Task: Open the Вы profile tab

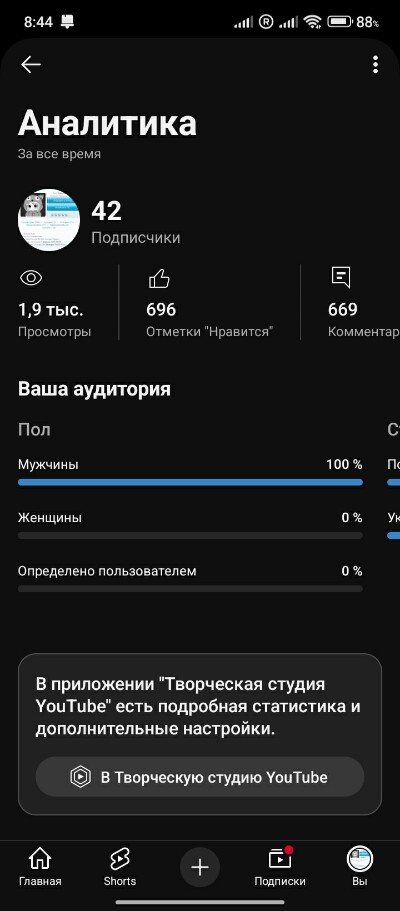Action: [360, 866]
